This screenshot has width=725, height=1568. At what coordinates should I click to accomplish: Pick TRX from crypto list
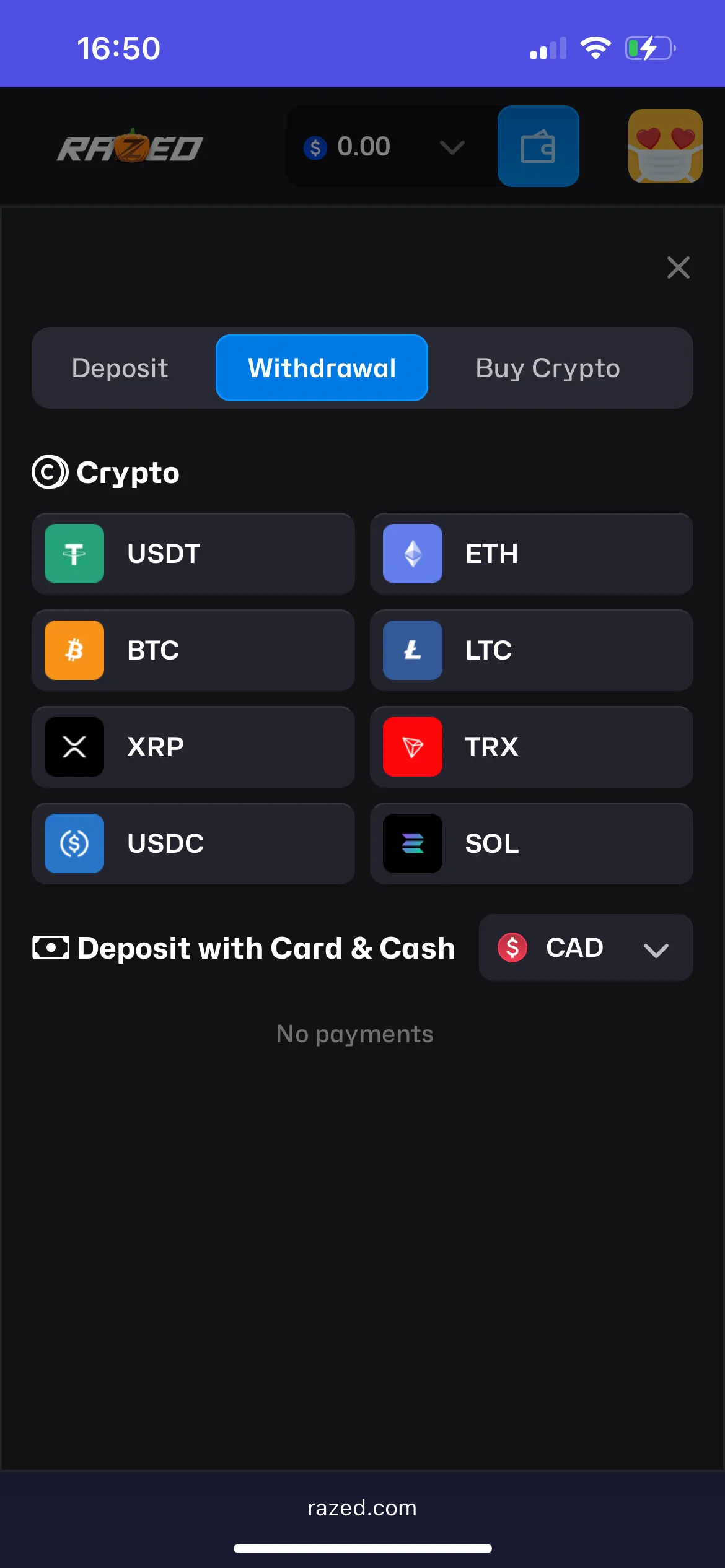click(x=531, y=747)
